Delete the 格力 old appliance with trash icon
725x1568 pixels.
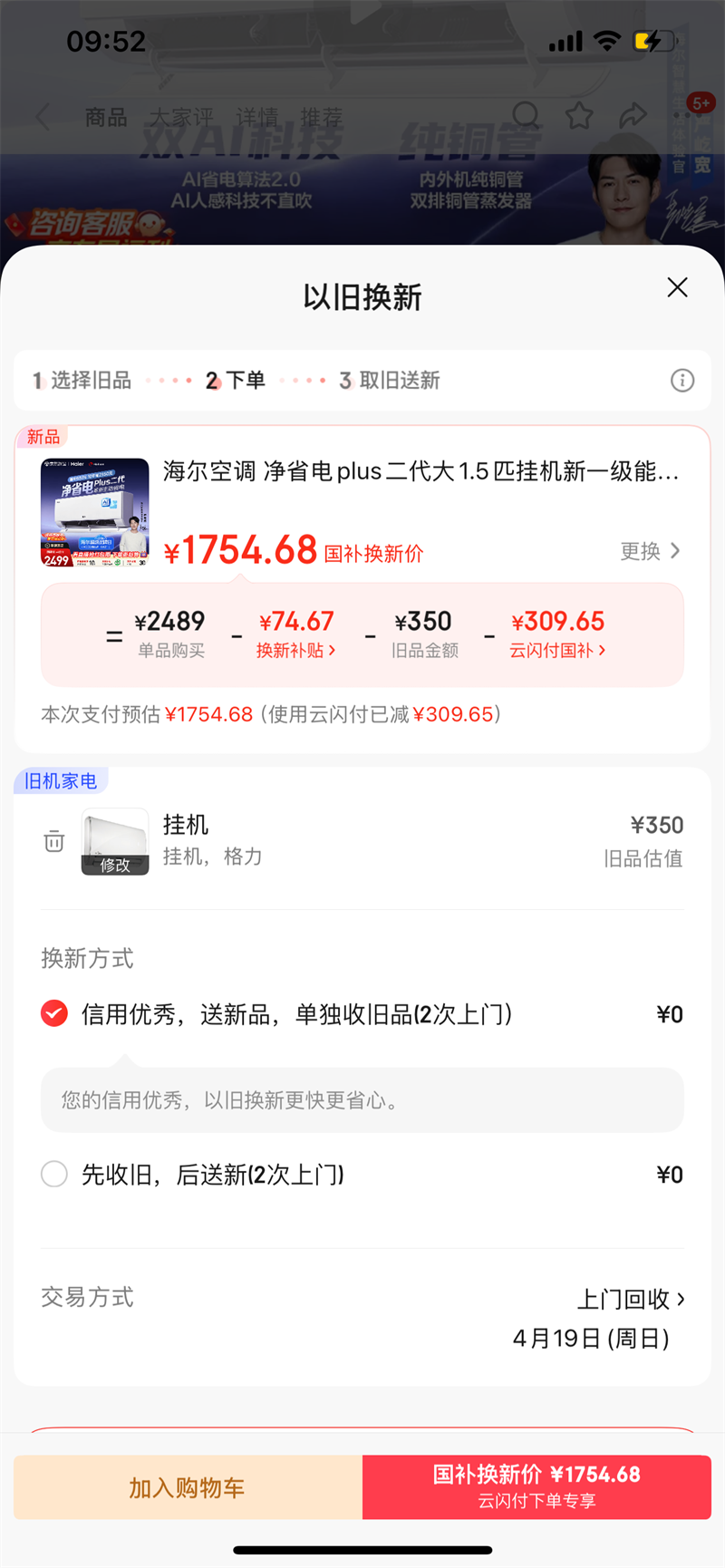point(53,841)
